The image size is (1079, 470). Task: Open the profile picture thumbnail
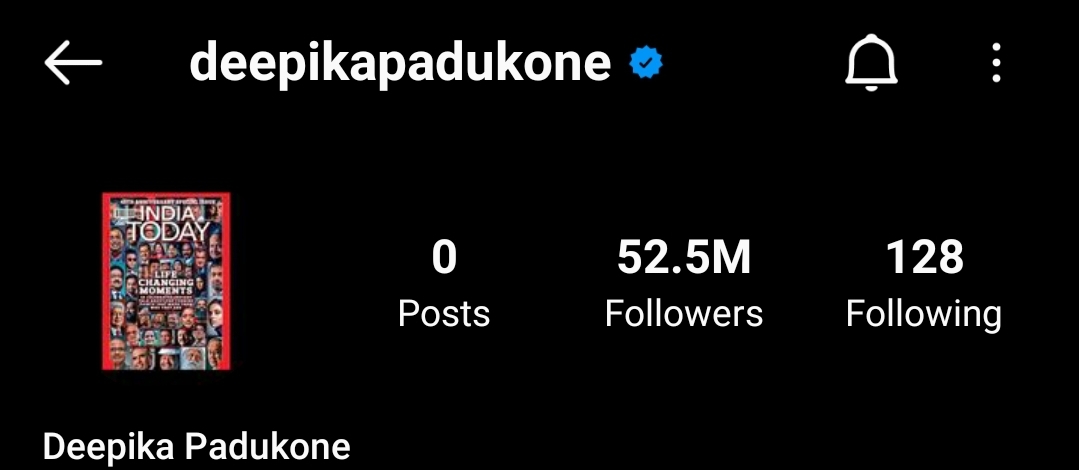tap(166, 282)
